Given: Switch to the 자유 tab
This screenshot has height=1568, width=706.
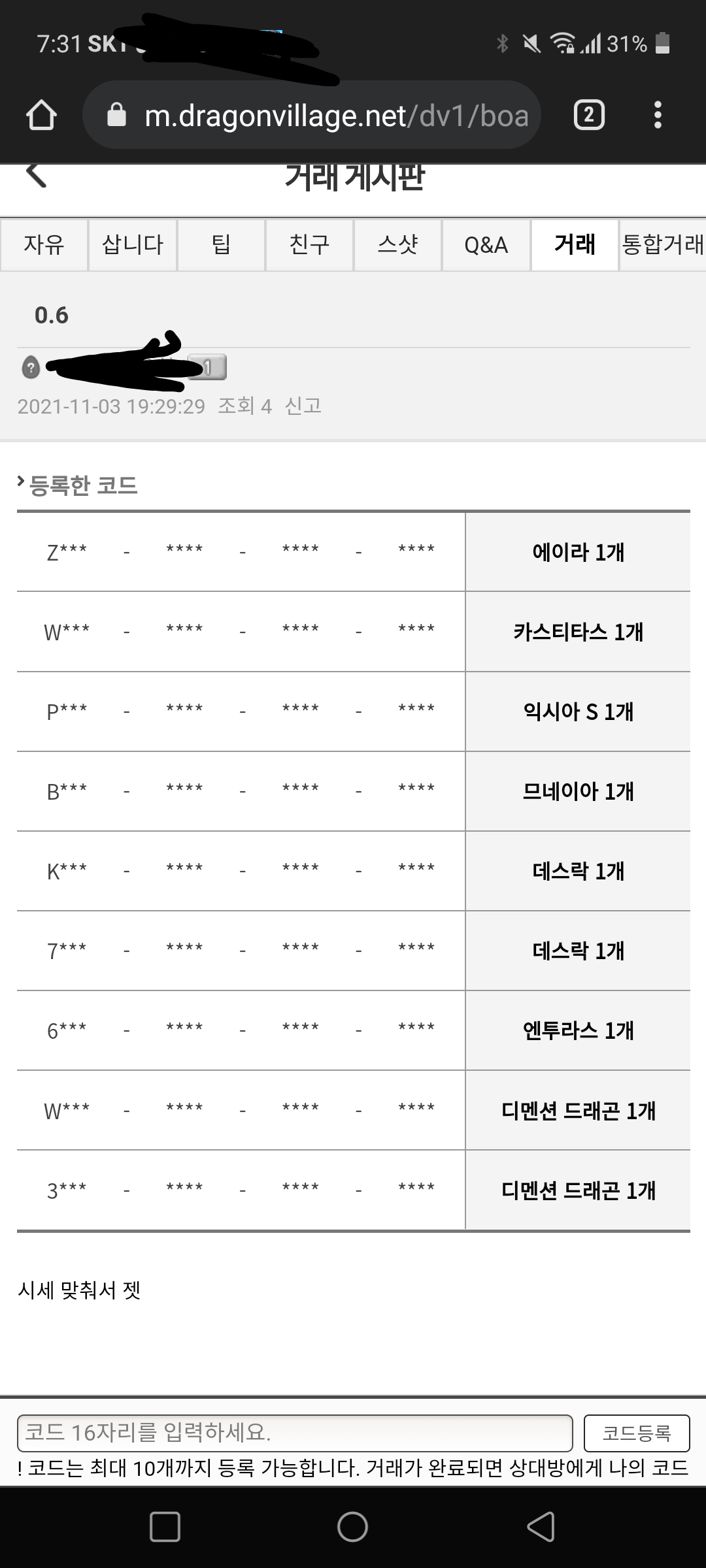Looking at the screenshot, I should pos(44,245).
